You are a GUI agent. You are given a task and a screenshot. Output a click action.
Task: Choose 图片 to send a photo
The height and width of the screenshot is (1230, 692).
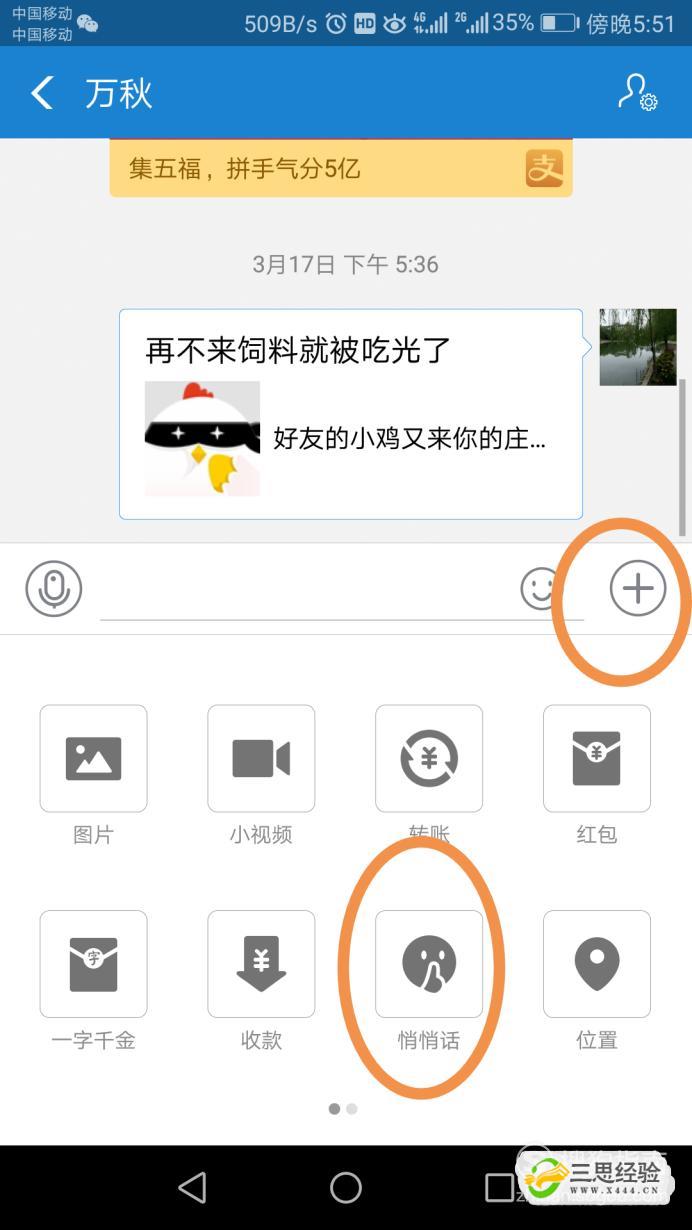click(93, 758)
